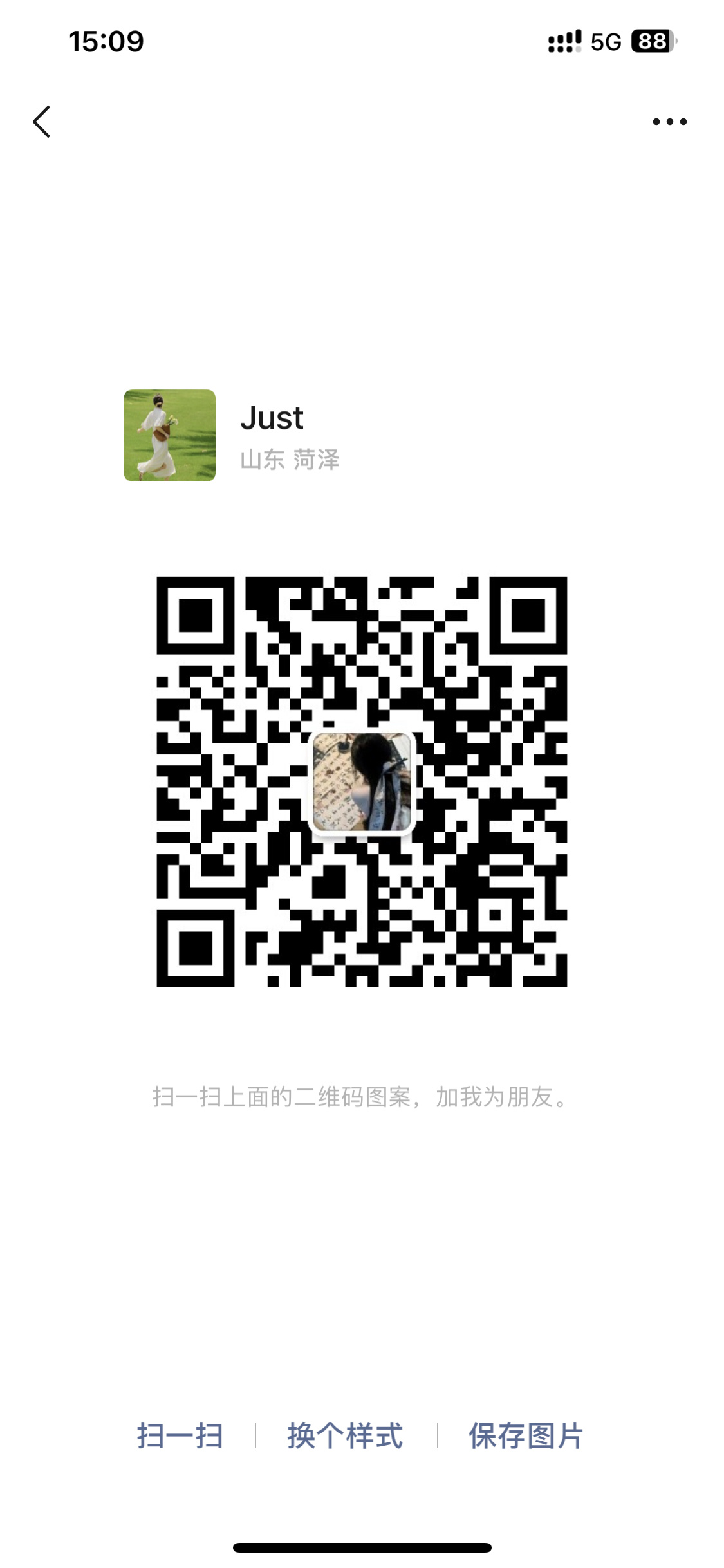Select 换个样式 to change QR style
Screen dimensions: 724x1568
click(x=346, y=1436)
